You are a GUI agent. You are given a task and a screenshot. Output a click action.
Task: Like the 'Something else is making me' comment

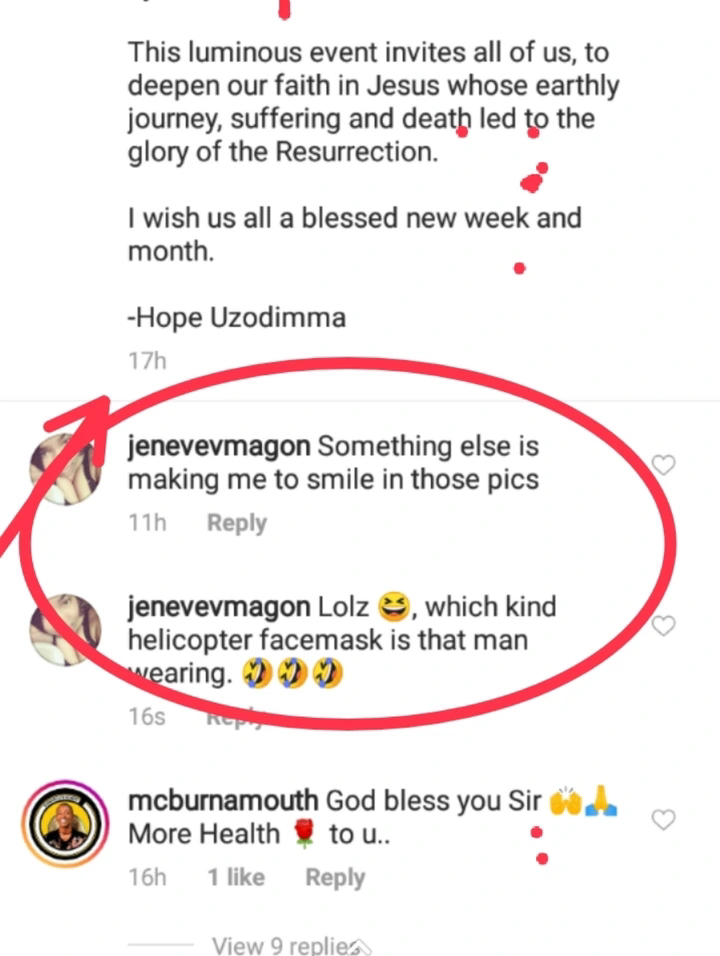pyautogui.click(x=663, y=464)
